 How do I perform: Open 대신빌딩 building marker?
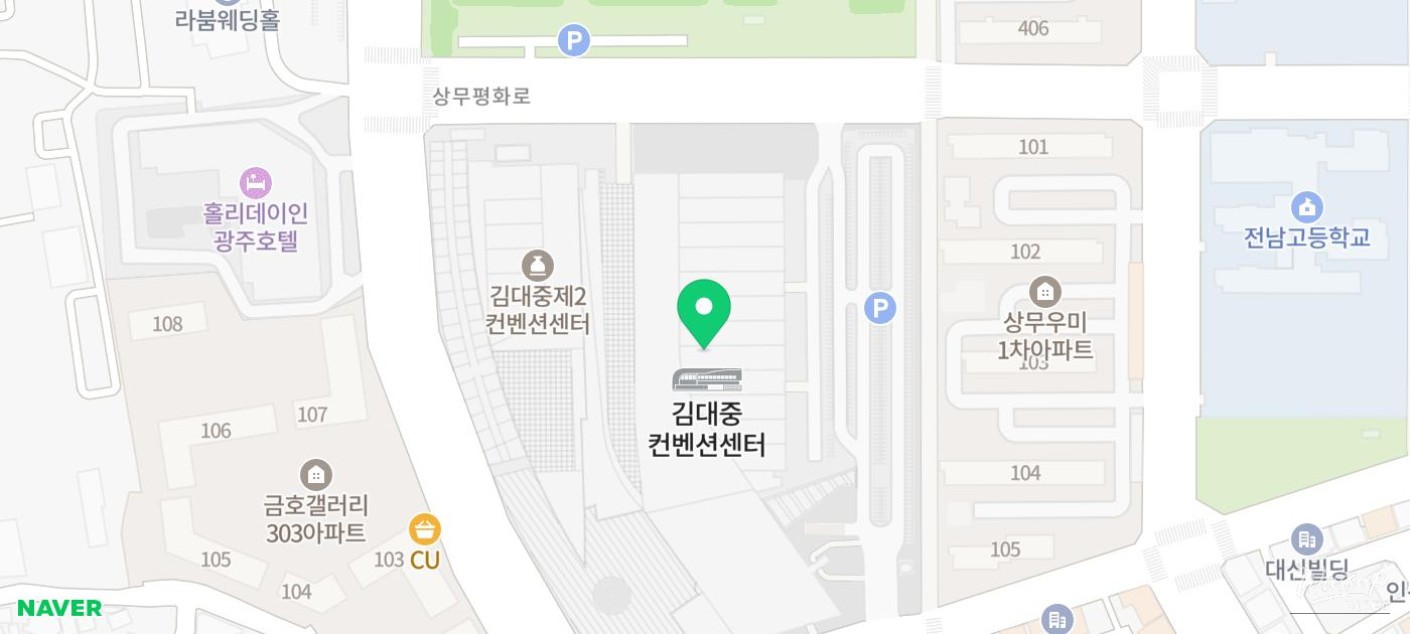1306,540
